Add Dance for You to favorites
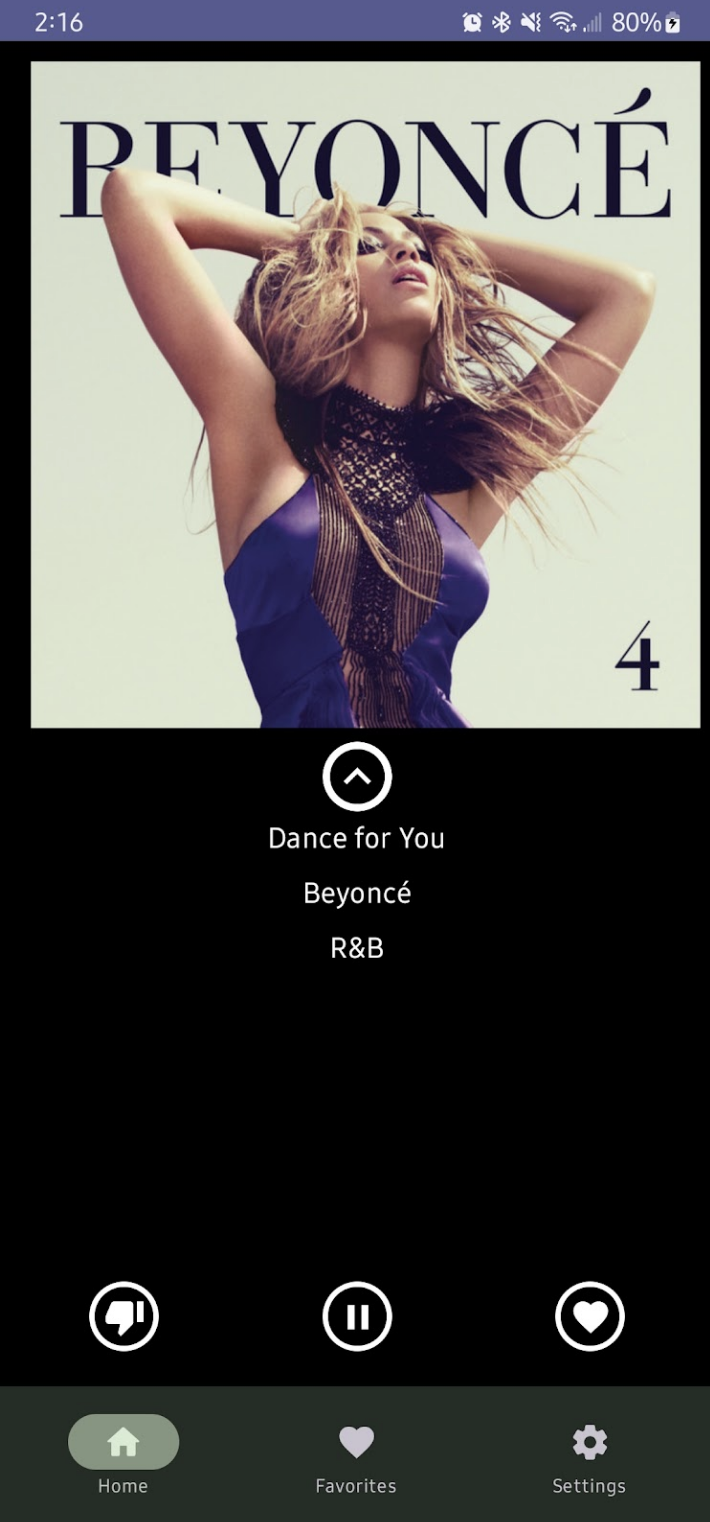 pyautogui.click(x=590, y=1316)
